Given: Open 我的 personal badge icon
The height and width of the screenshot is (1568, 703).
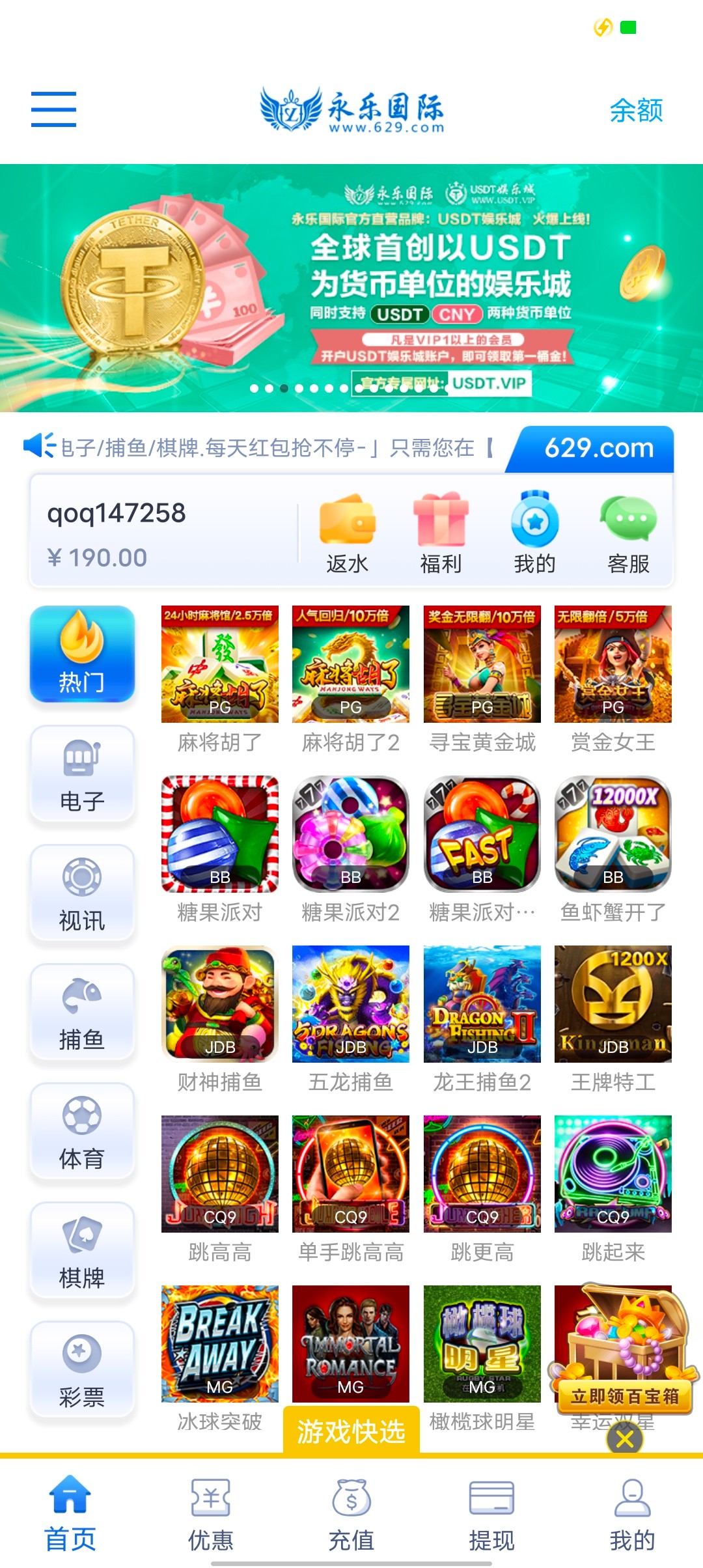Looking at the screenshot, I should pyautogui.click(x=536, y=521).
